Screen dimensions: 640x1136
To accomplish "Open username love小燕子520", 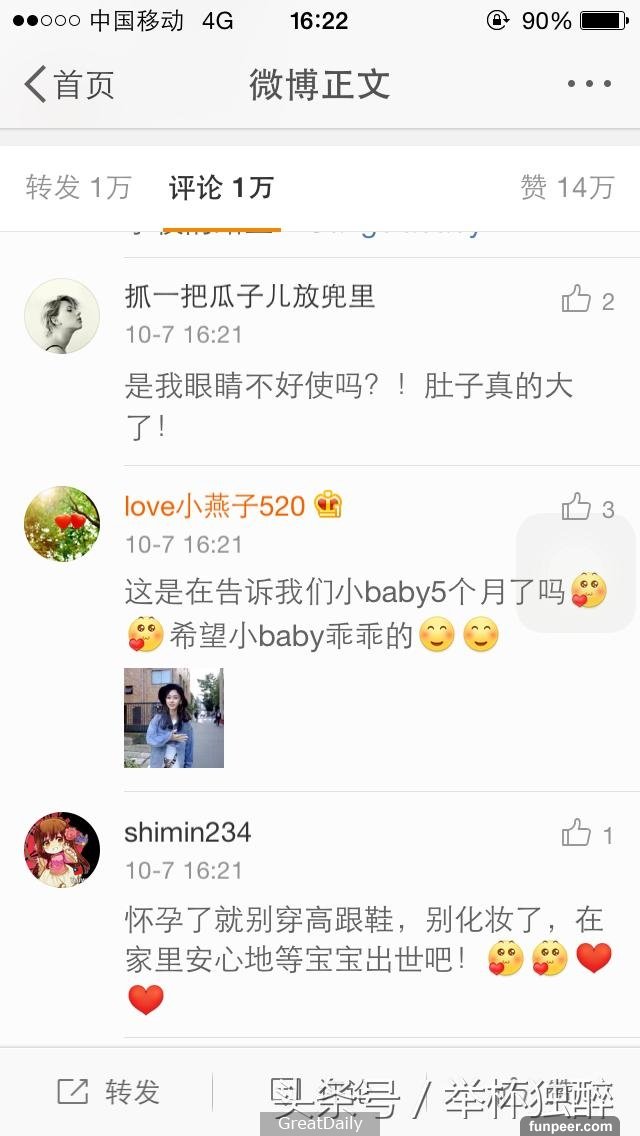I will (214, 506).
